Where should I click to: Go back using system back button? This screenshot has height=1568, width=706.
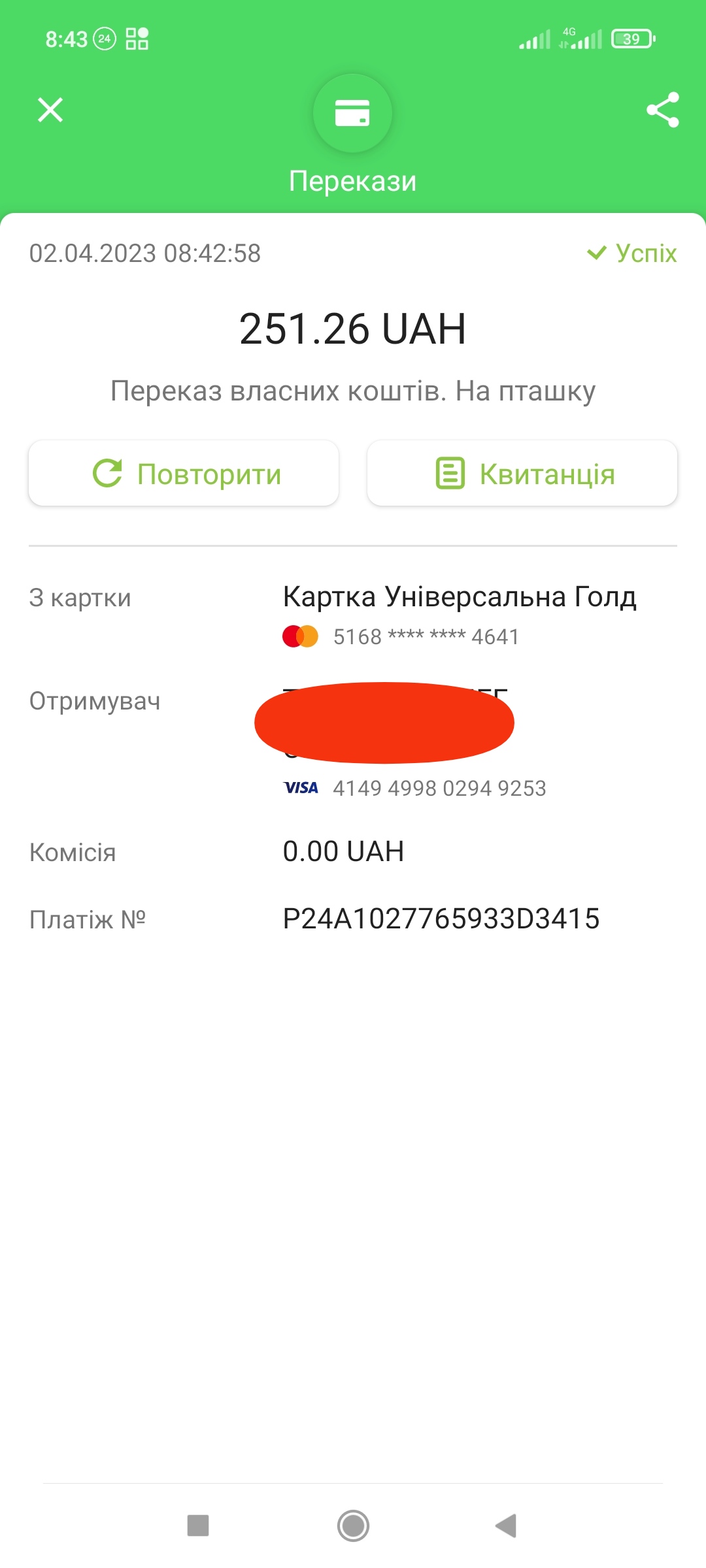click(506, 1526)
